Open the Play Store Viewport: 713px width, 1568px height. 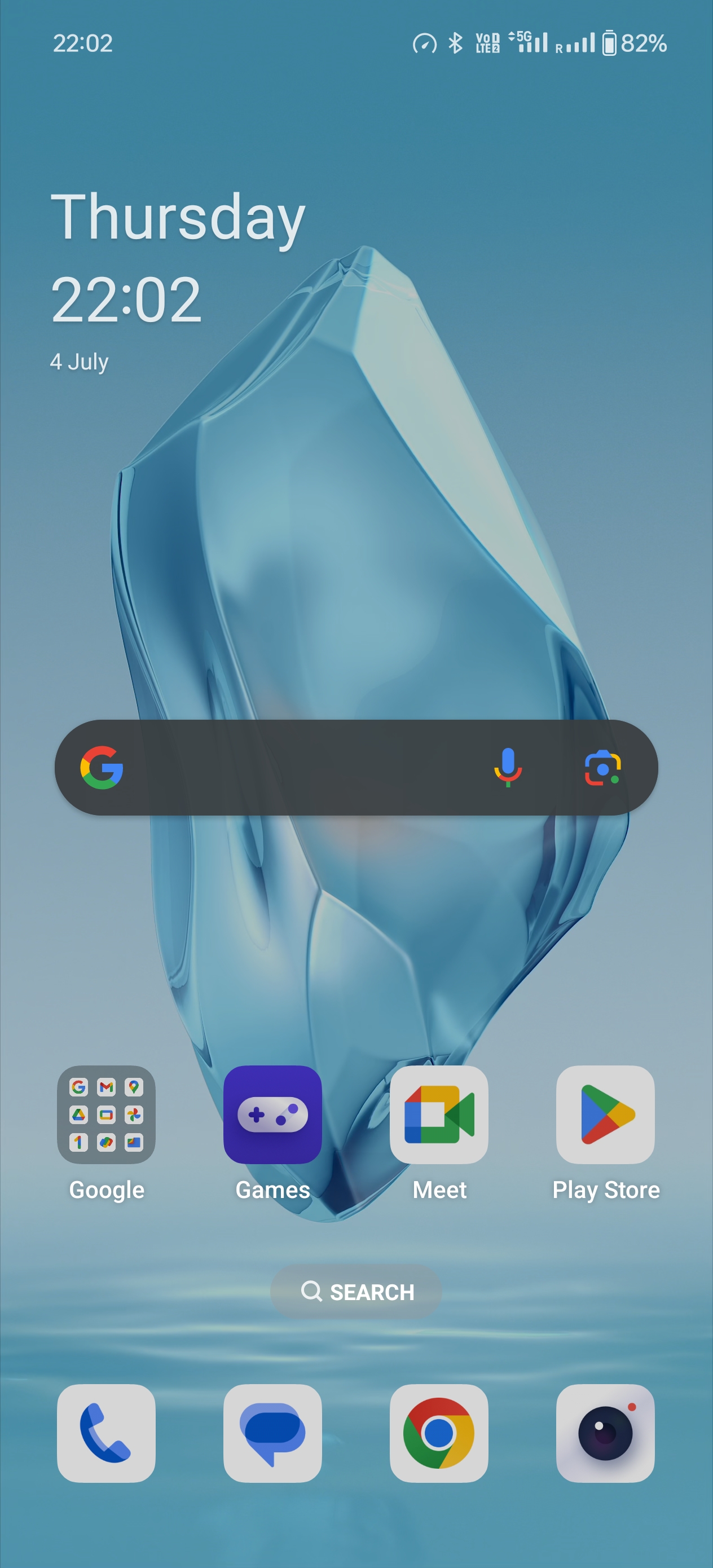click(x=605, y=1114)
